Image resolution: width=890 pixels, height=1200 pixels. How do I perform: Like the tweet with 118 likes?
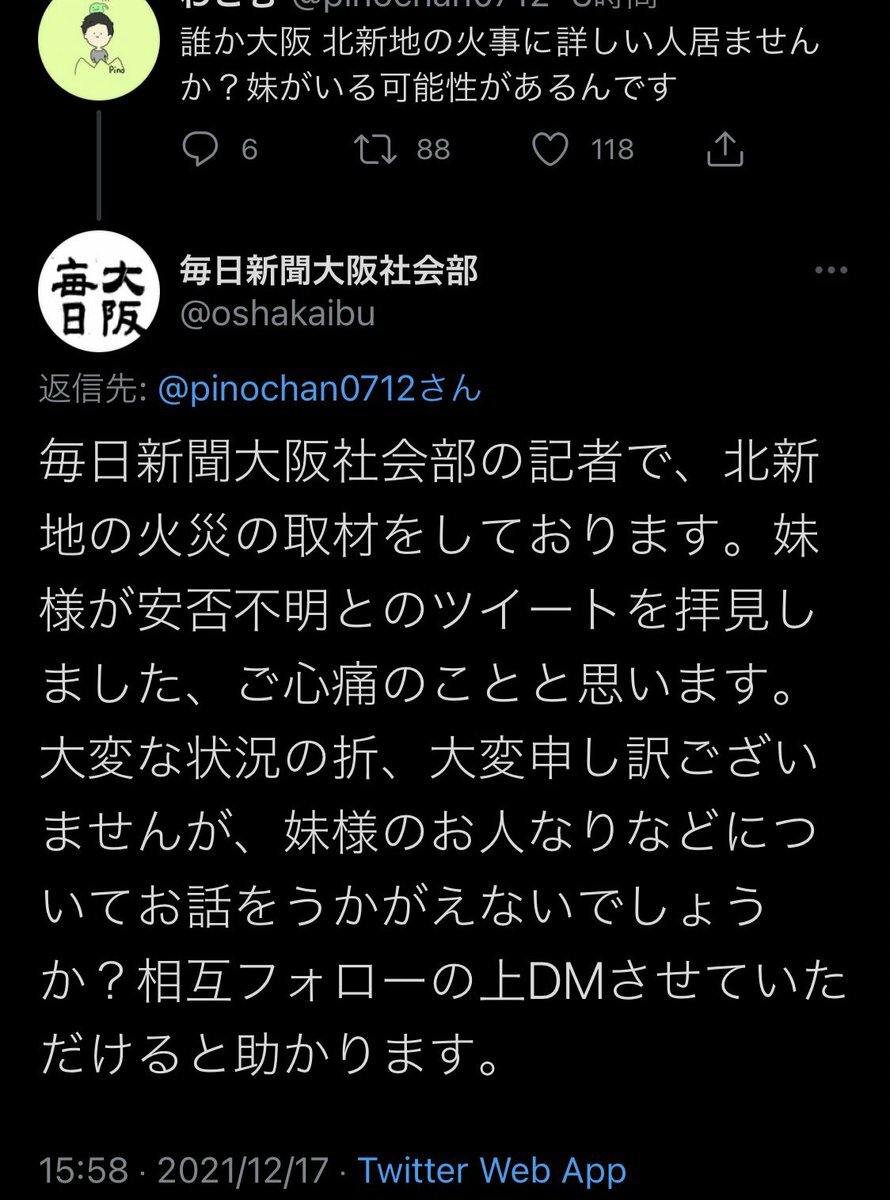point(550,150)
